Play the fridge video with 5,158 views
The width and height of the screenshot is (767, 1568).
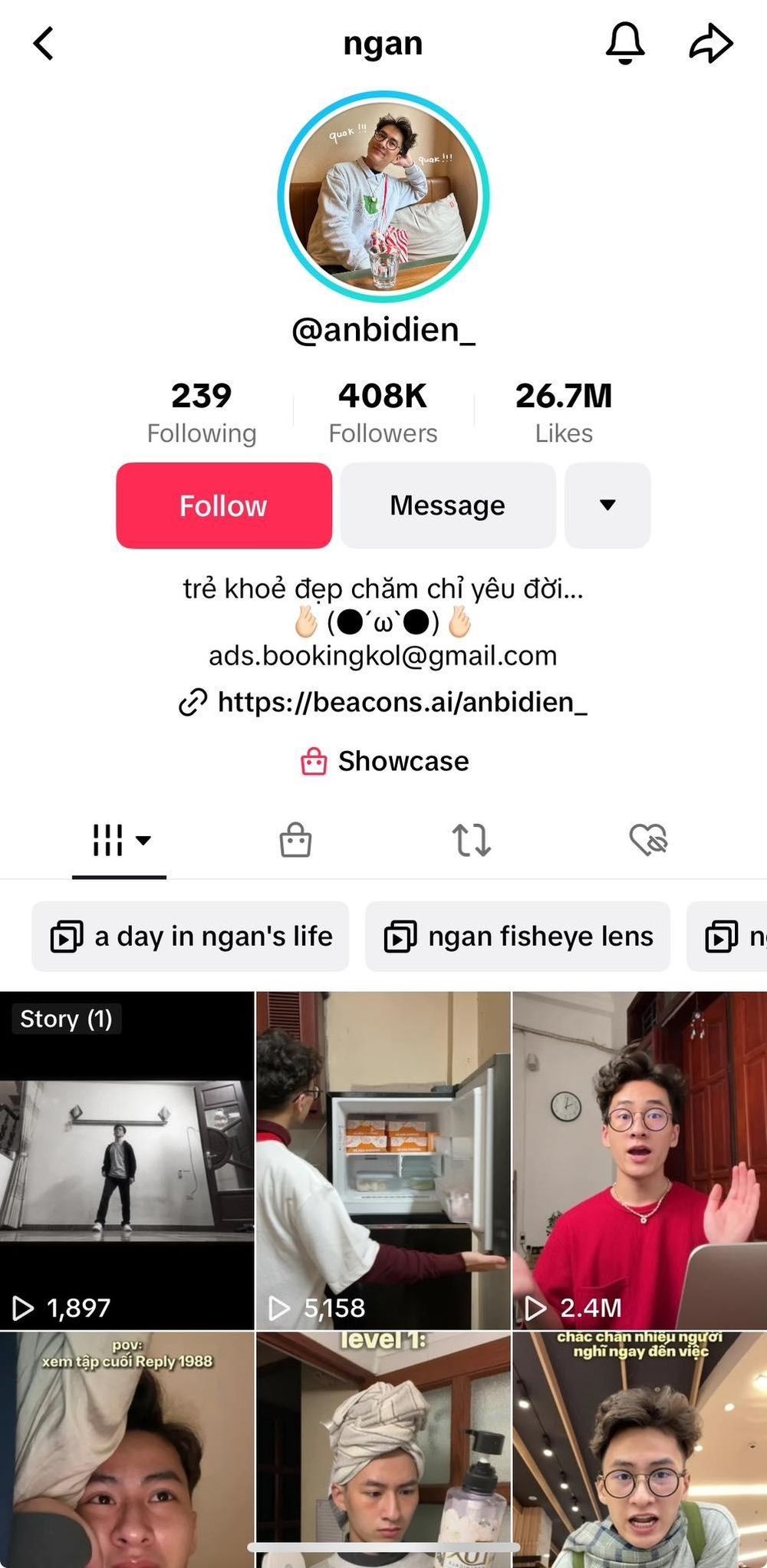pyautogui.click(x=383, y=1160)
